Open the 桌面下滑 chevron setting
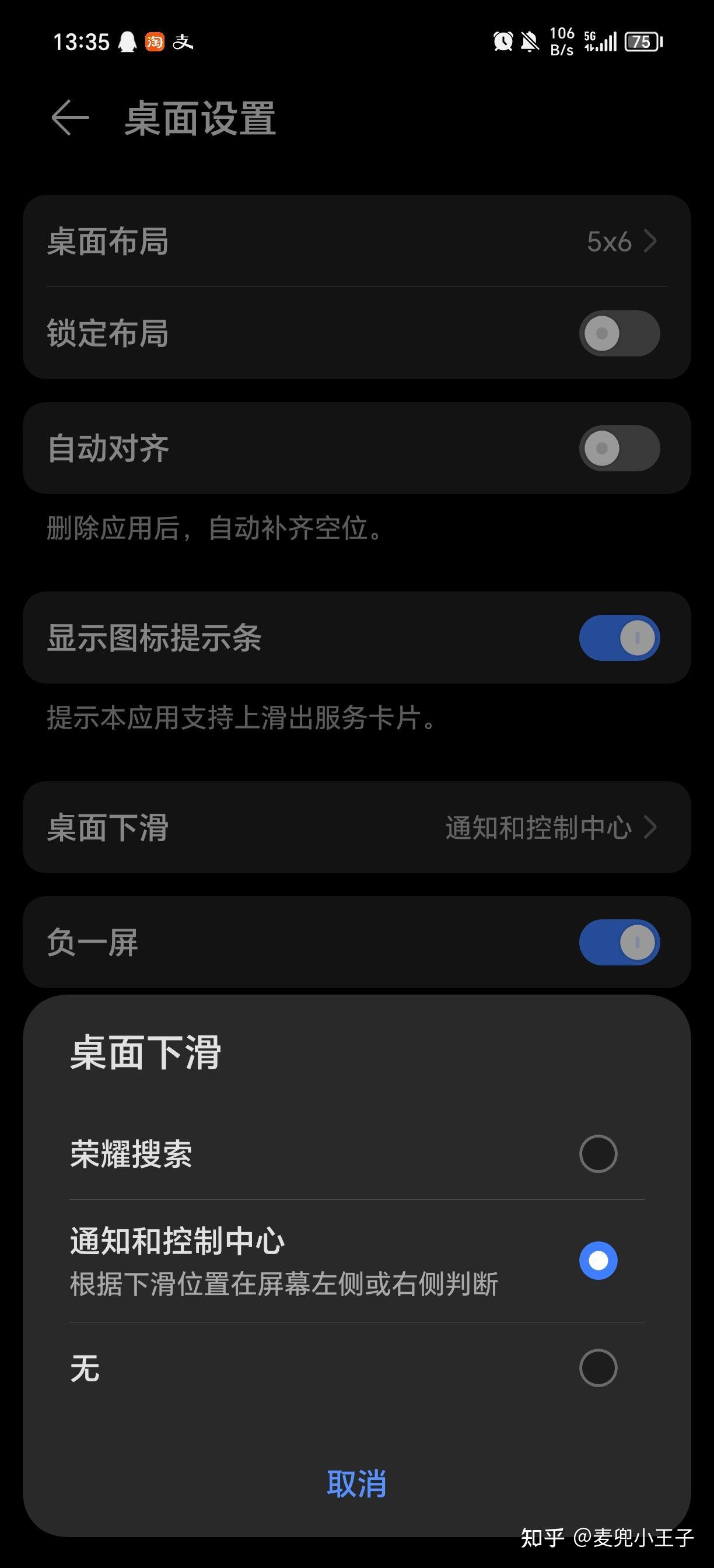This screenshot has width=714, height=1568. coord(653,826)
